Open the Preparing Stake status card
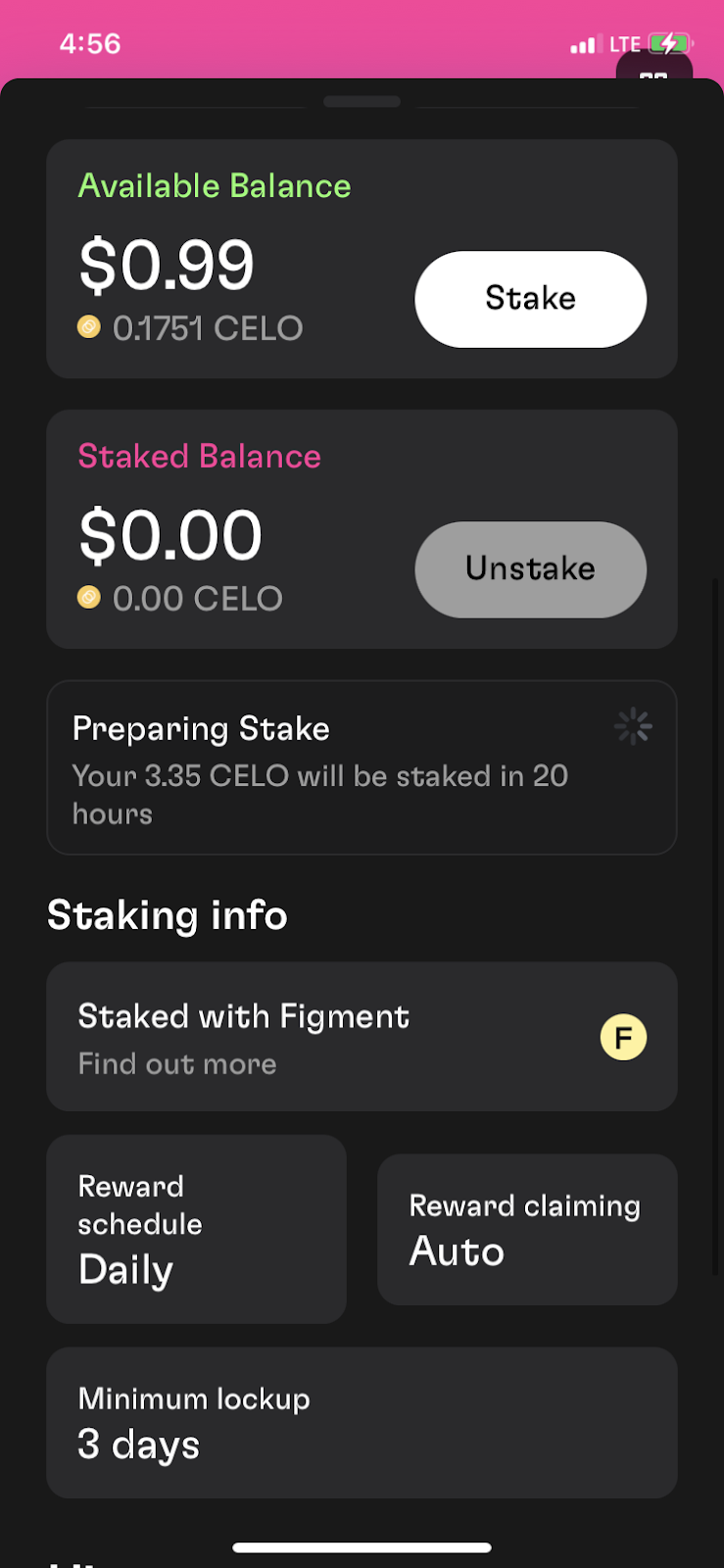The height and width of the screenshot is (1568, 724). pos(362,767)
